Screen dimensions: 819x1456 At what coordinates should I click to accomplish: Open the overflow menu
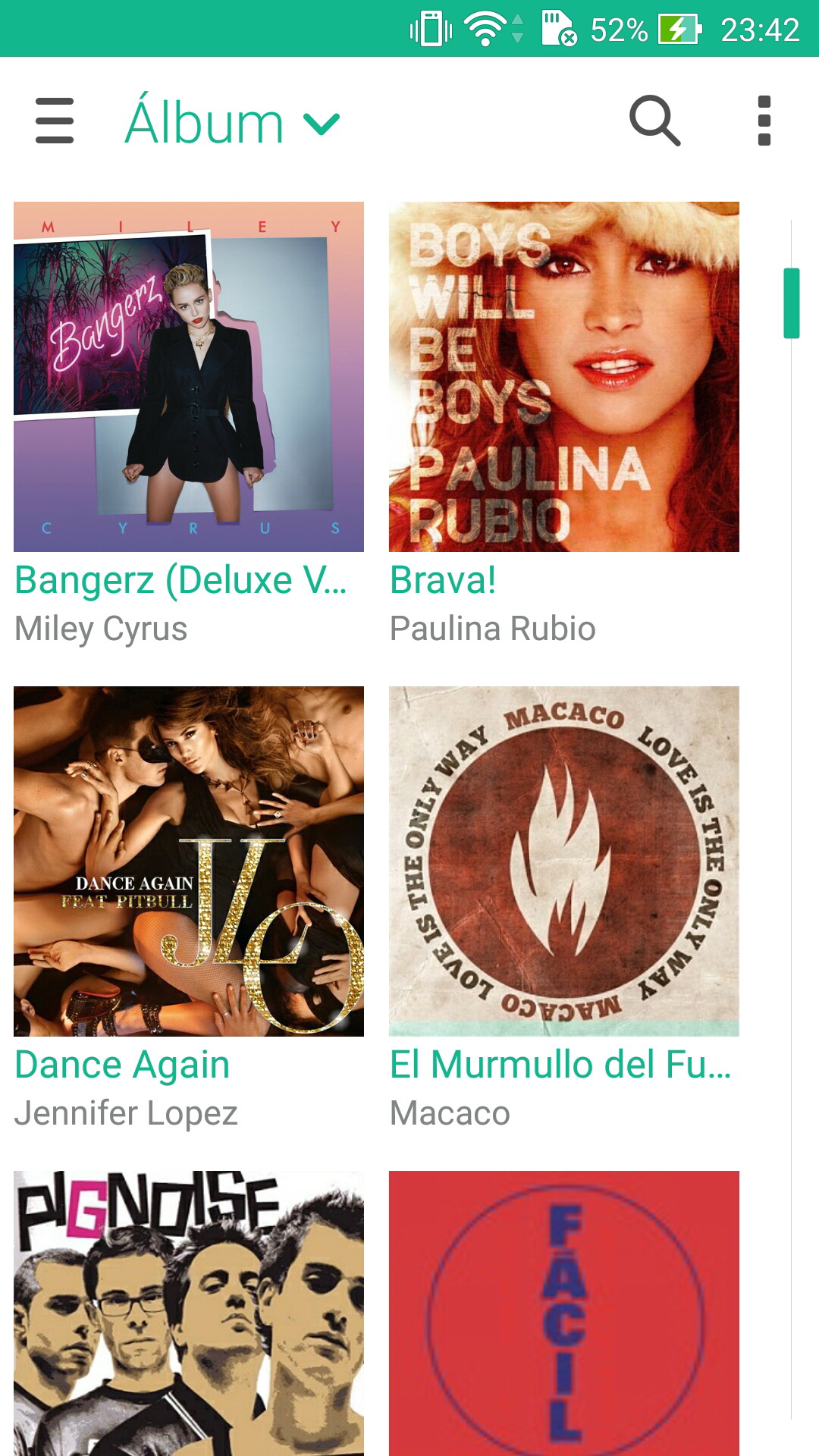click(x=764, y=121)
